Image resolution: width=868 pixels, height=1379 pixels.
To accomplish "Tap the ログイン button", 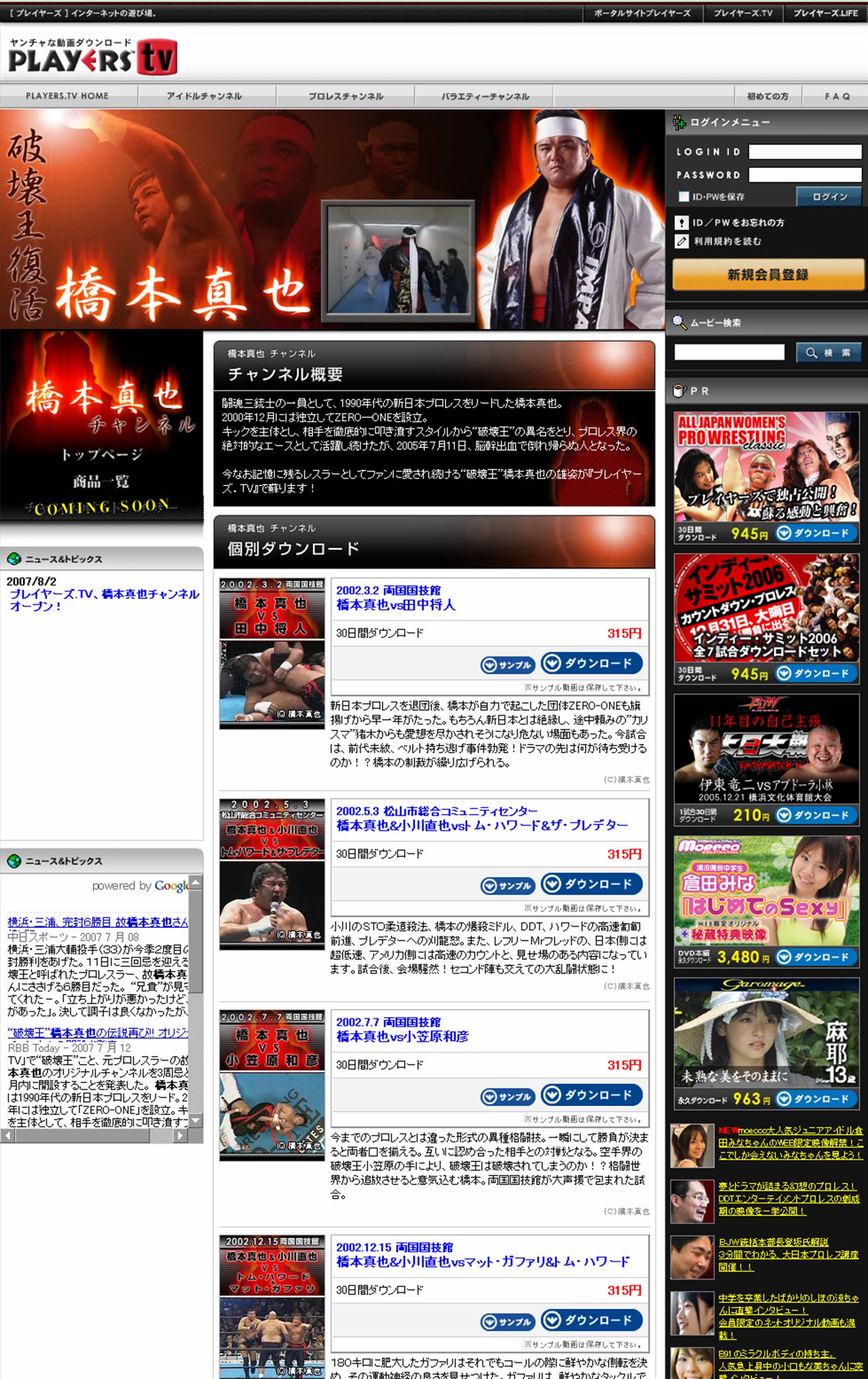I will (828, 196).
